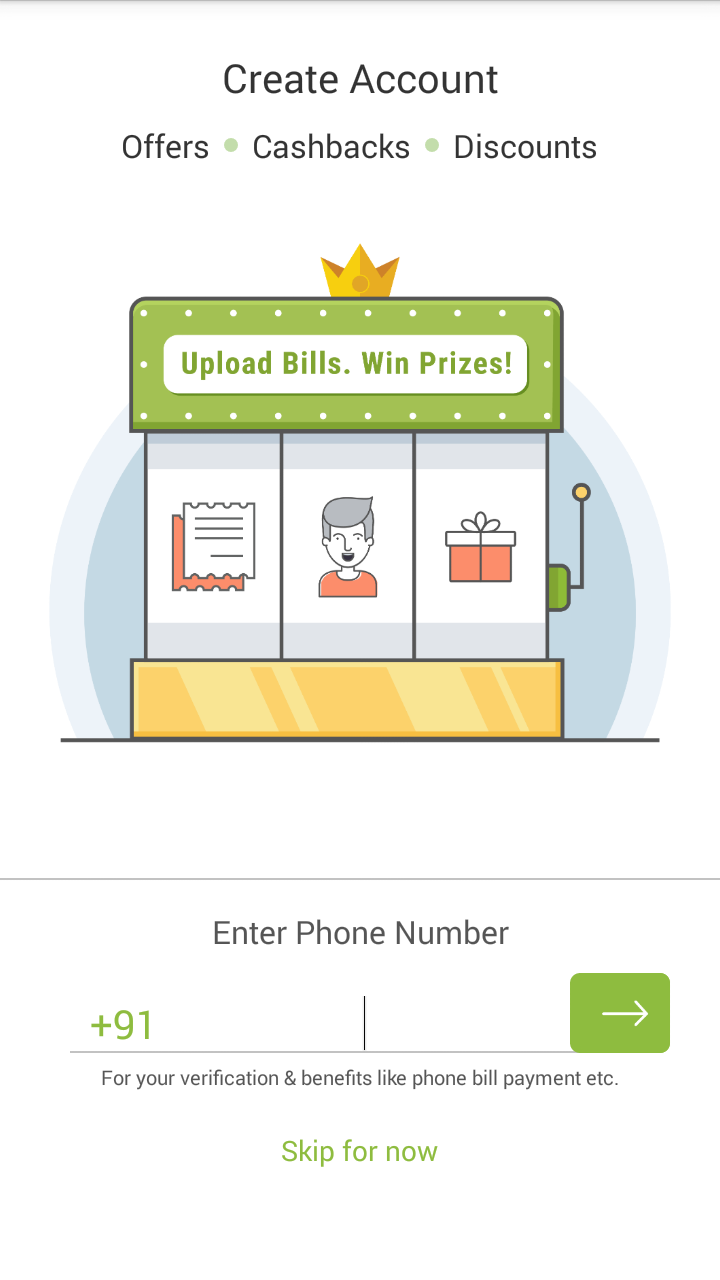Click the green dot between Offers and Cashbacks
Viewport: 720px width, 1280px height.
[x=230, y=146]
